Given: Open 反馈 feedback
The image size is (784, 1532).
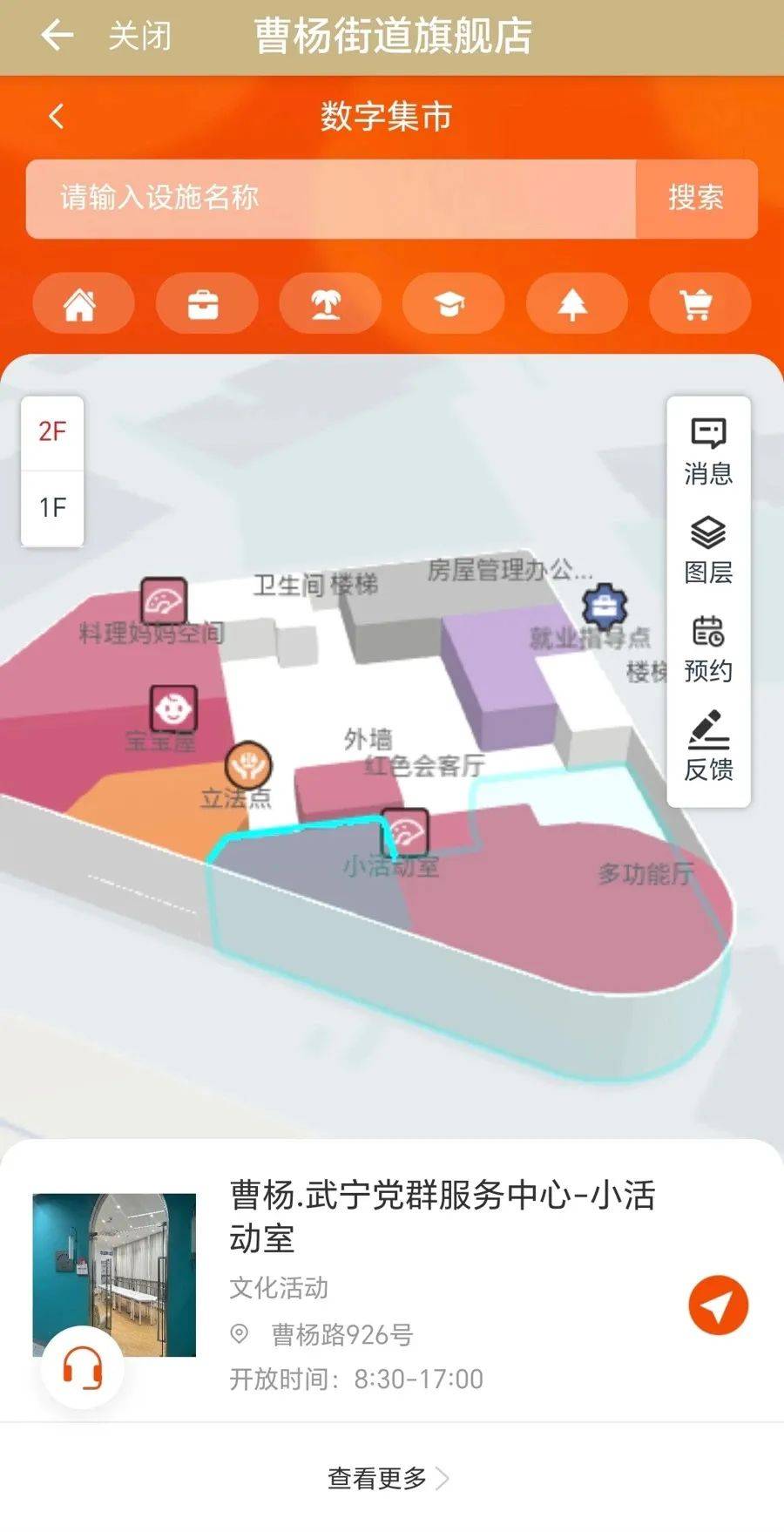Looking at the screenshot, I should pyautogui.click(x=708, y=747).
